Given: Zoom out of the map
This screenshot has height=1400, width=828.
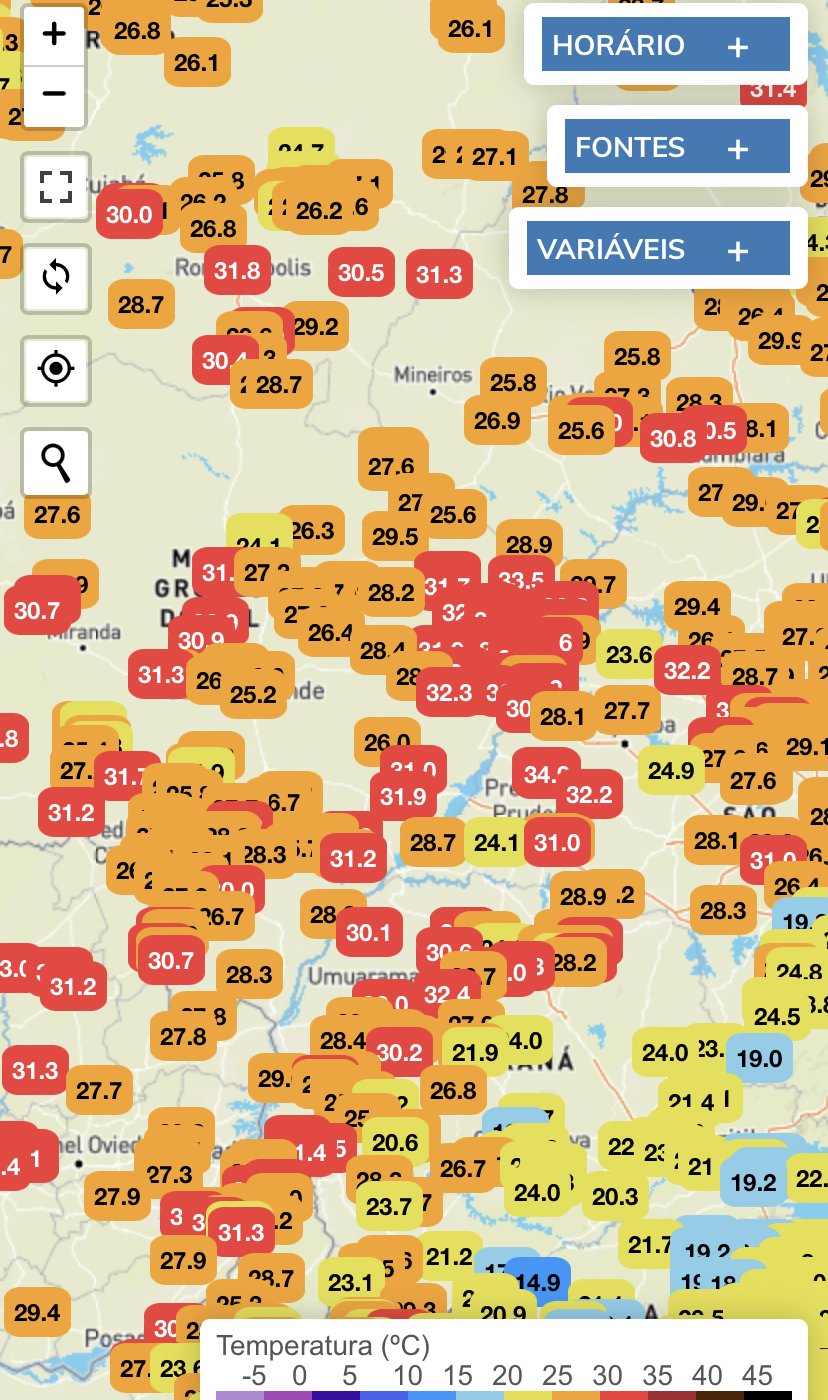Looking at the screenshot, I should pyautogui.click(x=54, y=94).
